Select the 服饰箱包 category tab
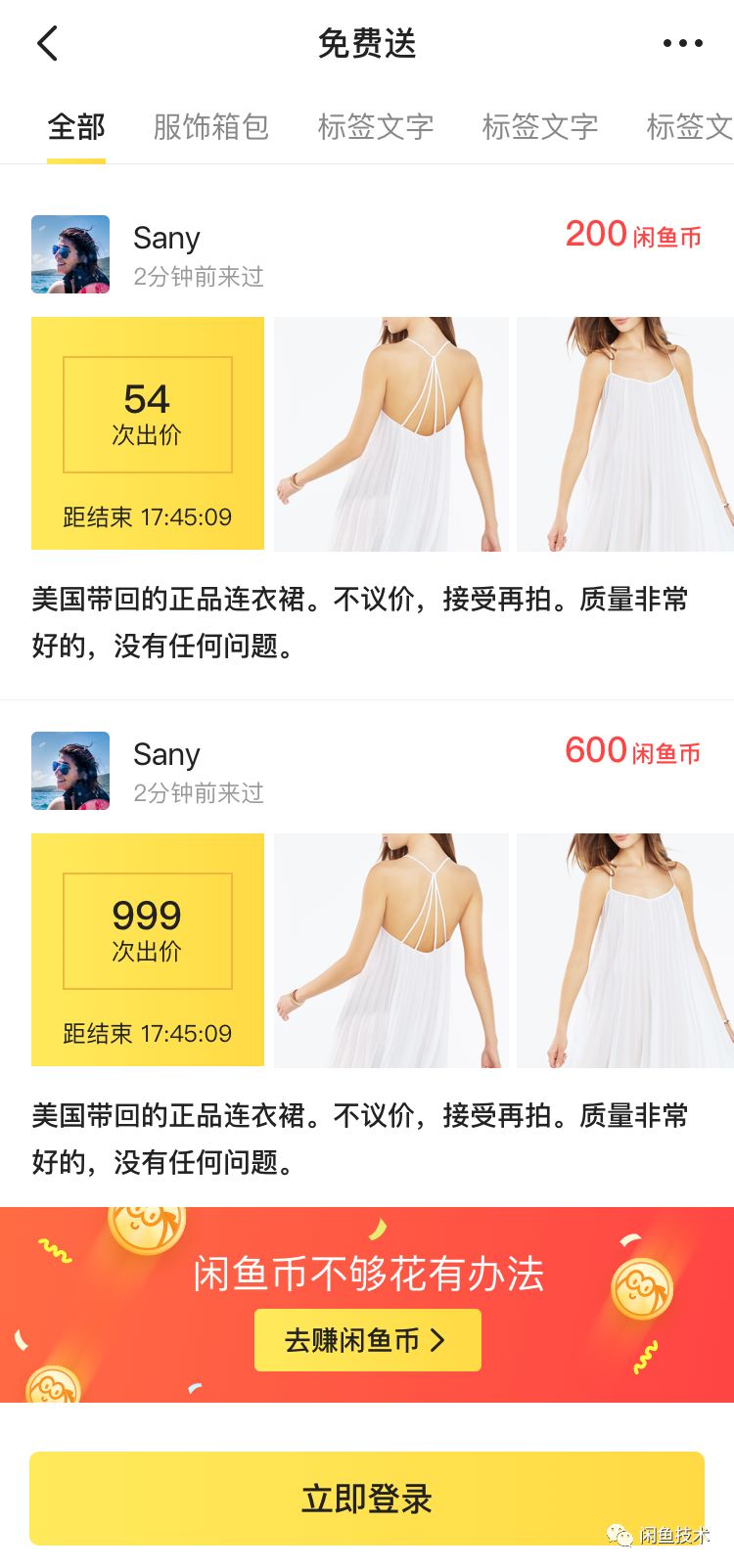The height and width of the screenshot is (1568, 734). point(210,127)
